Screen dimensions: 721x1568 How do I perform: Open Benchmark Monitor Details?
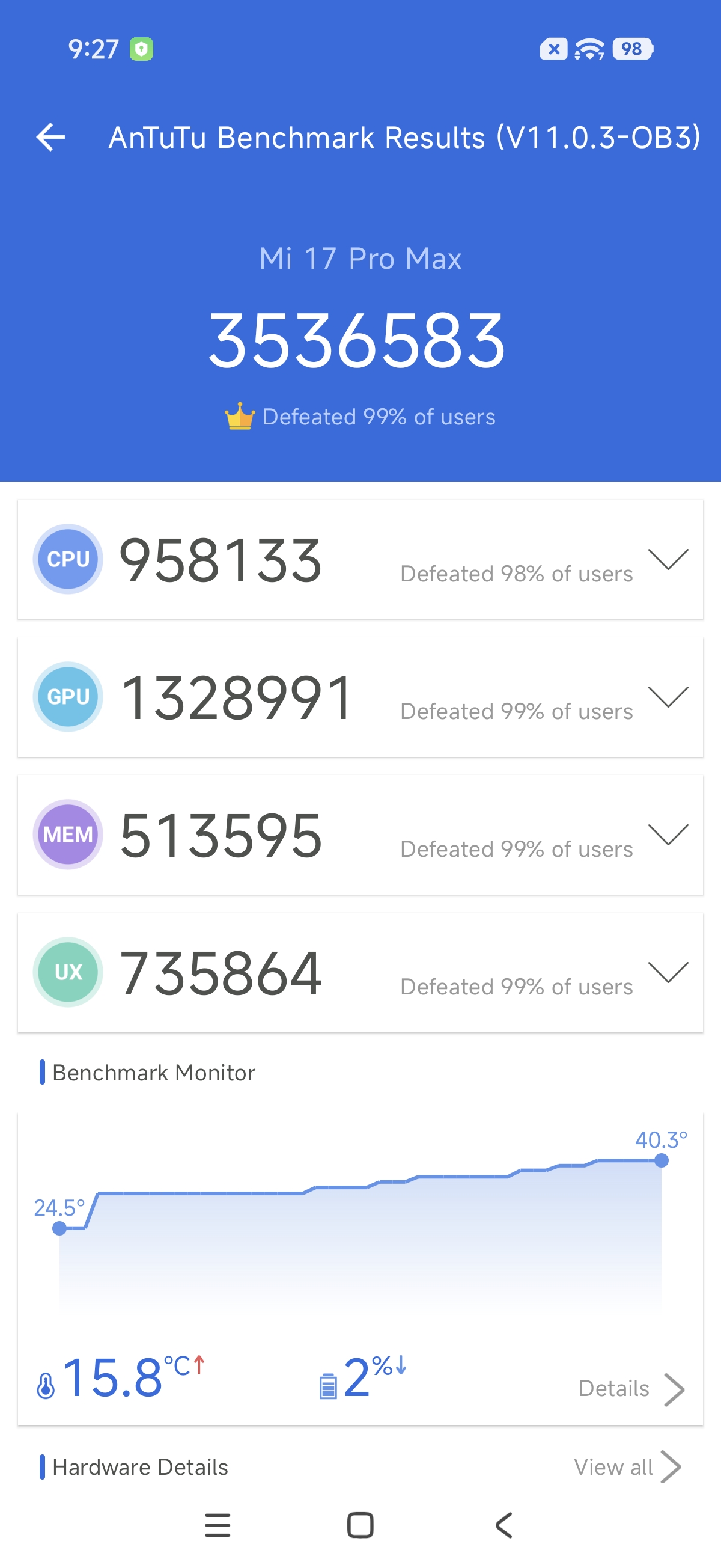tap(631, 1389)
